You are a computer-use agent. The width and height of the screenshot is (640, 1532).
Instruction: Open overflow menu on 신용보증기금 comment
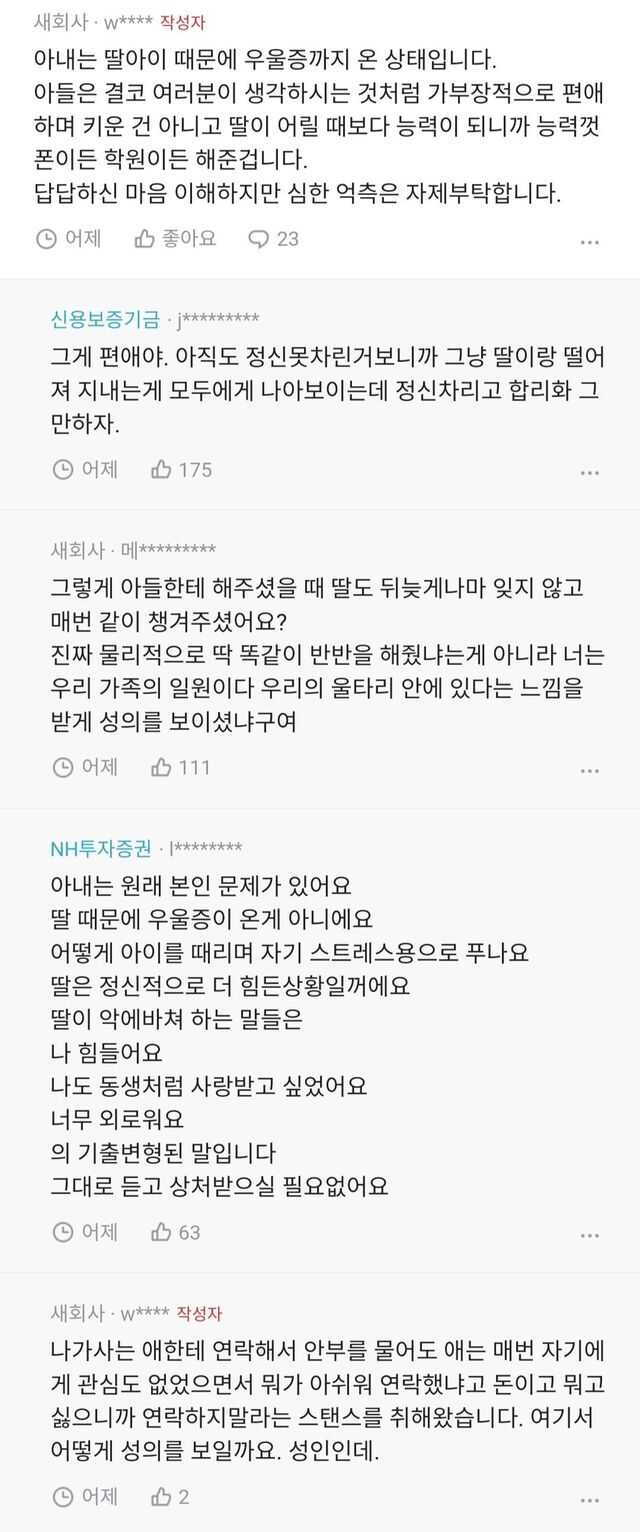(x=590, y=473)
